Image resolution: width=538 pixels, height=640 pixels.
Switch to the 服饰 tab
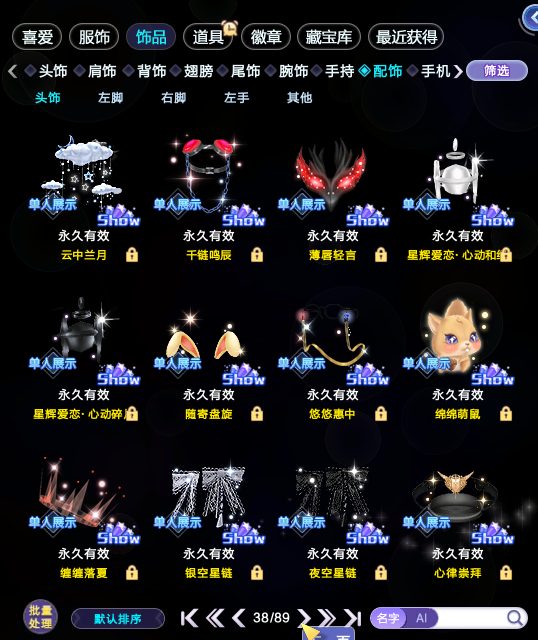point(94,37)
